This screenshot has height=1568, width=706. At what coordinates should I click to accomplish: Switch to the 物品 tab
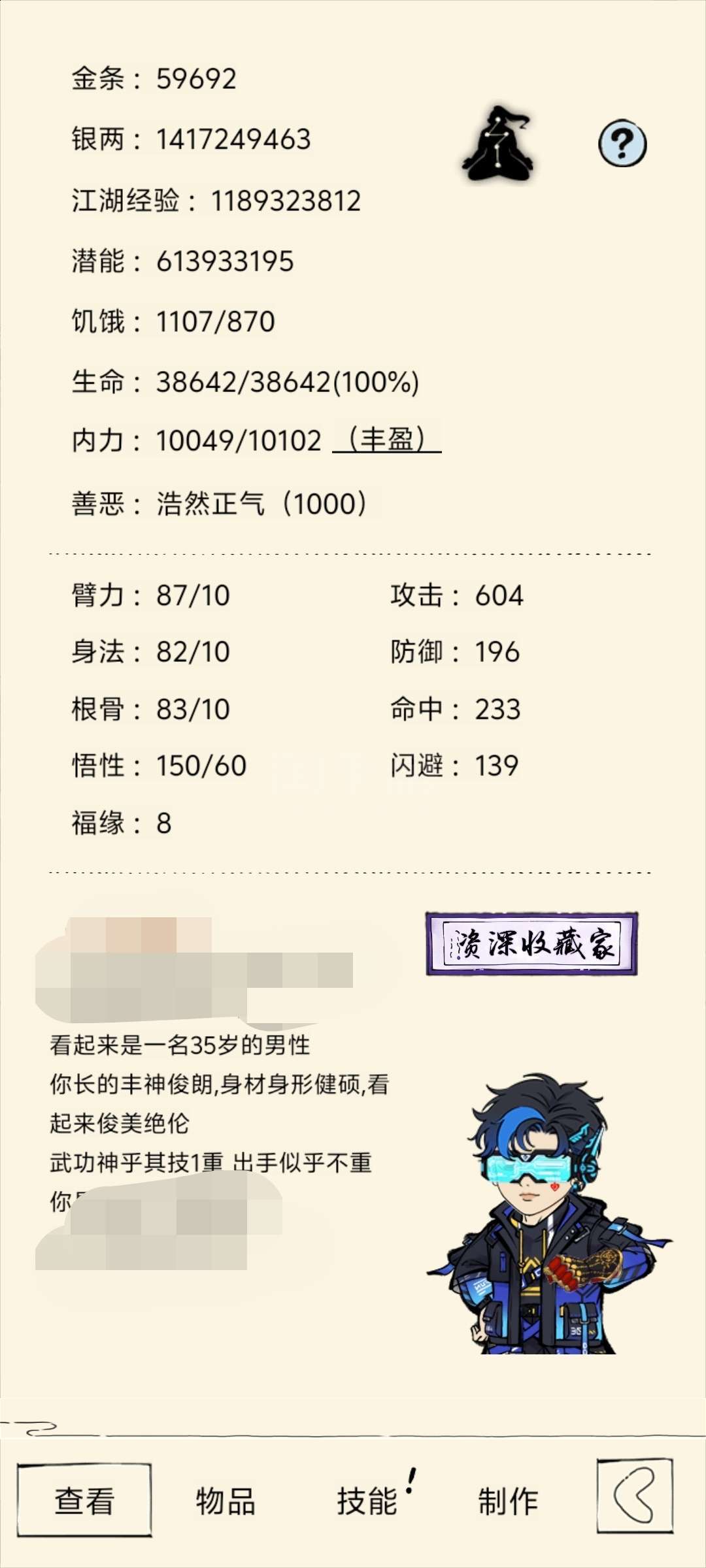point(226,1501)
